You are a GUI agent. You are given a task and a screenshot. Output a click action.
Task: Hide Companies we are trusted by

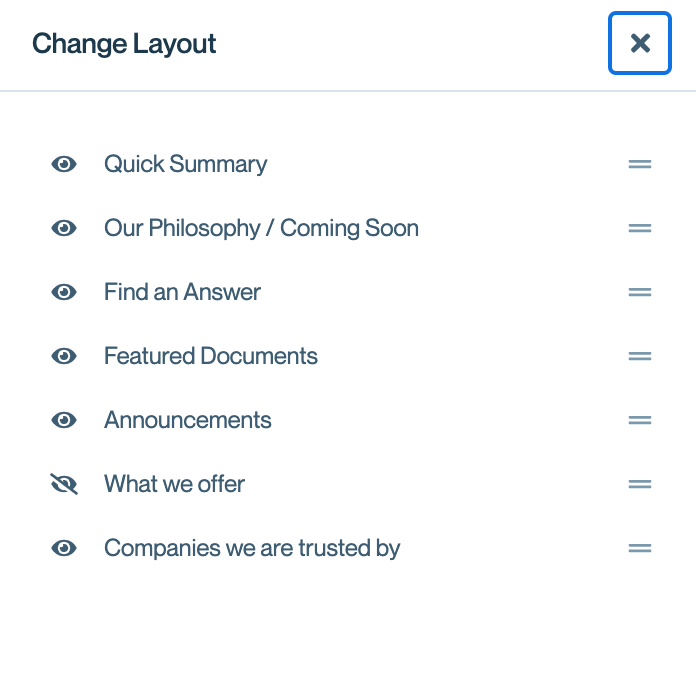tap(64, 548)
